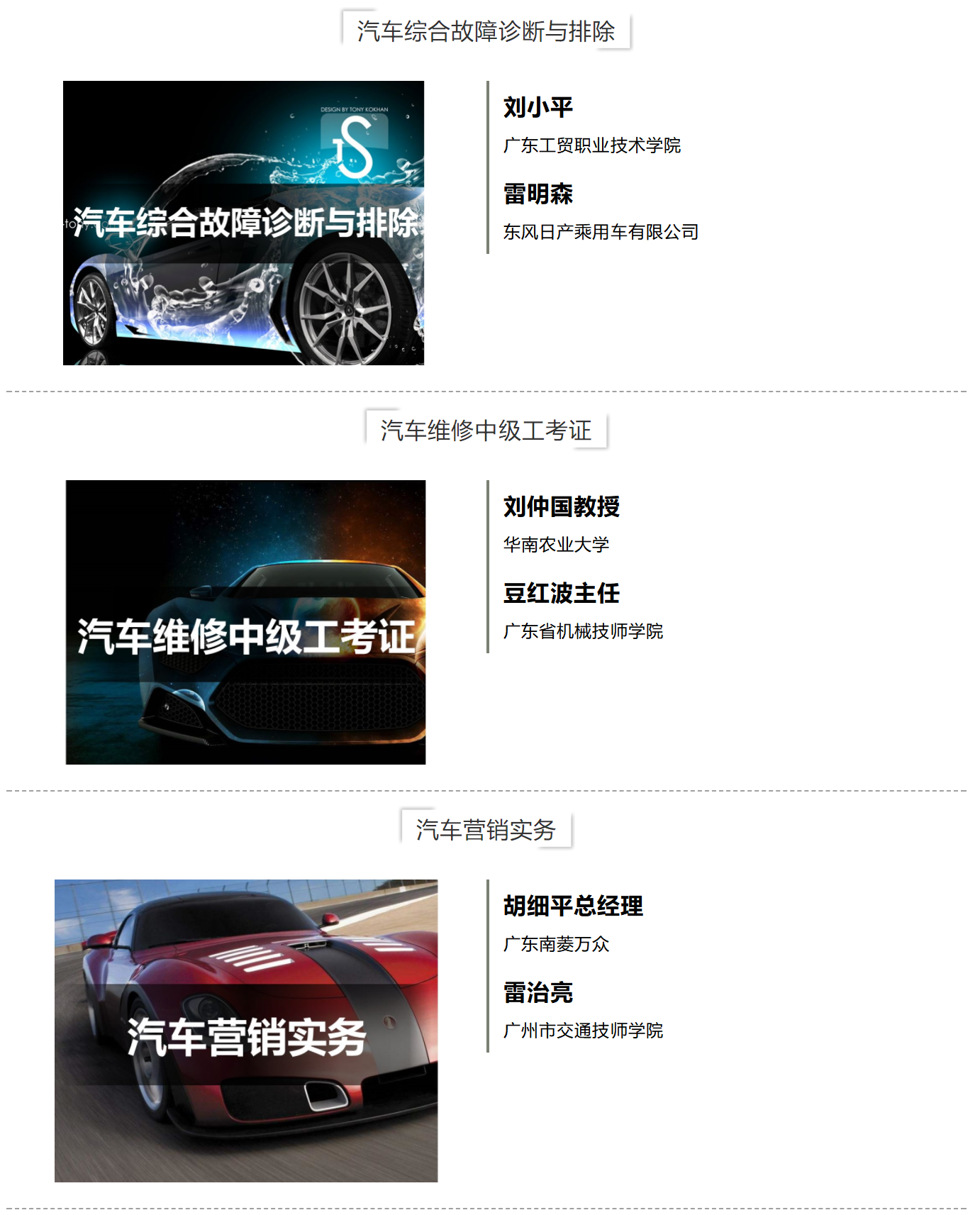980x1215 pixels.
Task: Open the 汽车综合故障诊断与排除 course image
Action: point(243,223)
